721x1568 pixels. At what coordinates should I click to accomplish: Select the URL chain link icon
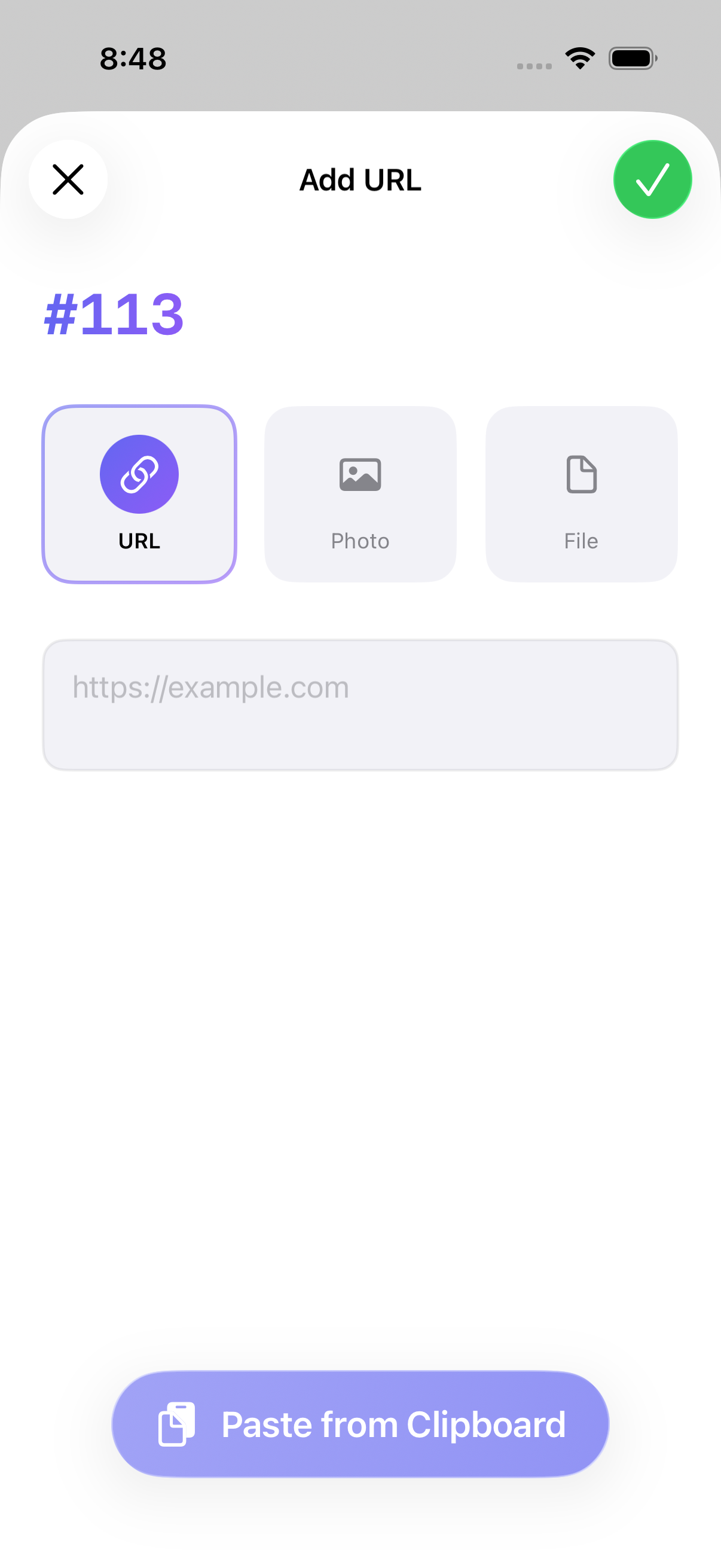coord(139,474)
